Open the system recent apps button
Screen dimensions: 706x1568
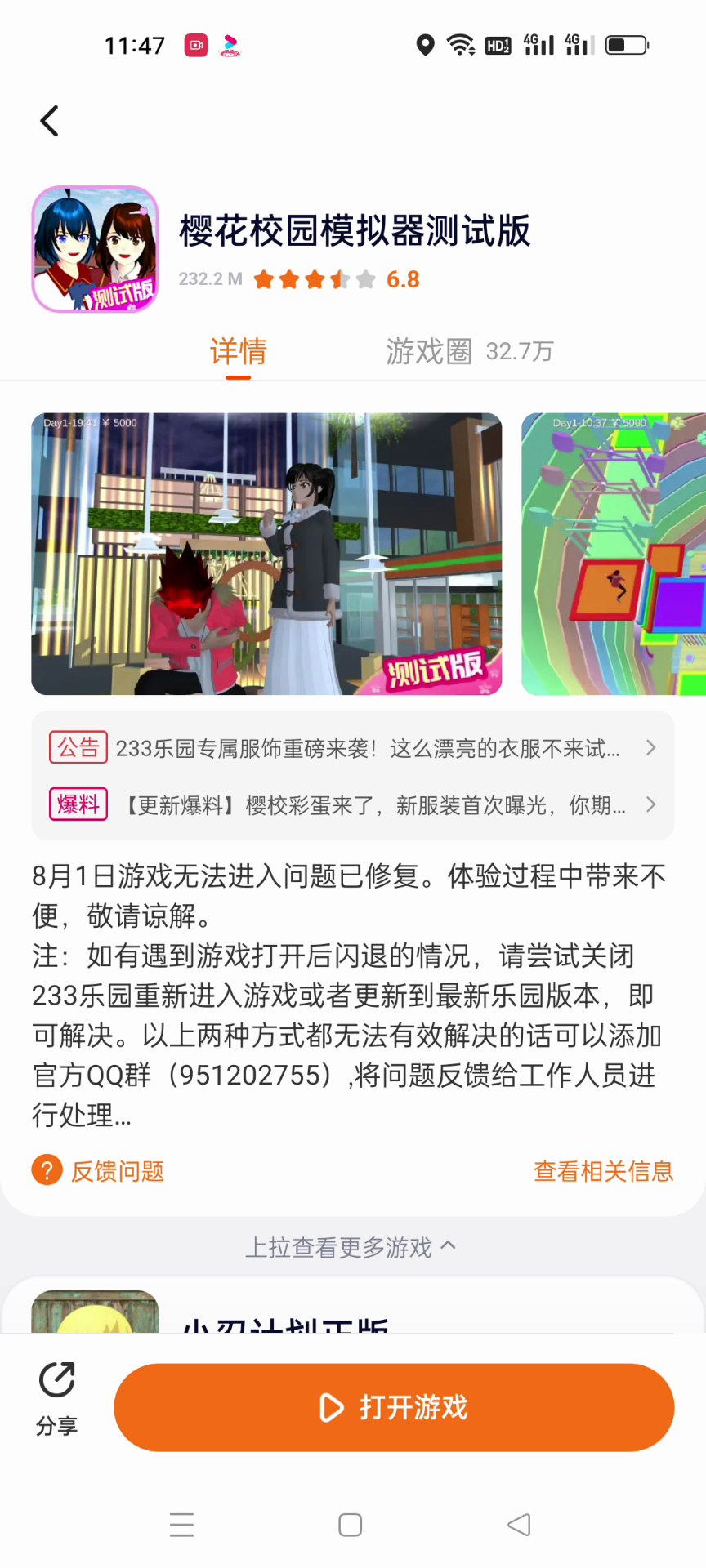coord(181,1525)
